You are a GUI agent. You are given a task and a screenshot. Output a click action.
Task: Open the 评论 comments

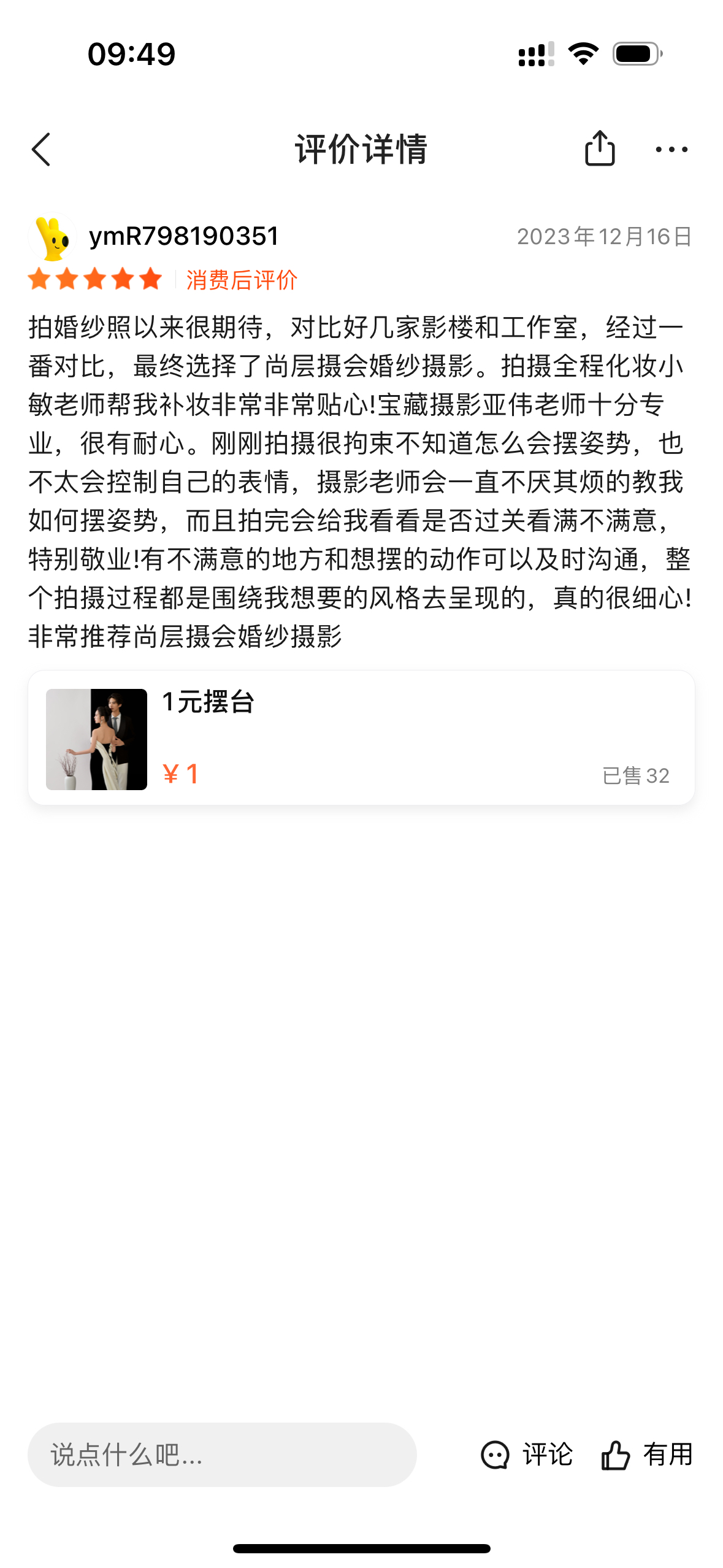(527, 1455)
